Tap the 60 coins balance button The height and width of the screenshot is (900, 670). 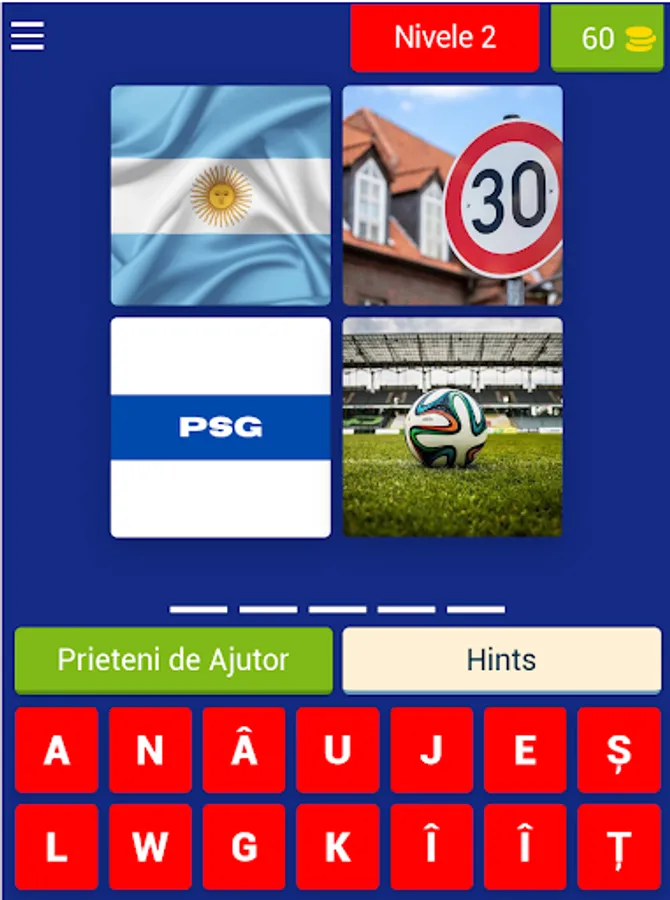pyautogui.click(x=607, y=38)
